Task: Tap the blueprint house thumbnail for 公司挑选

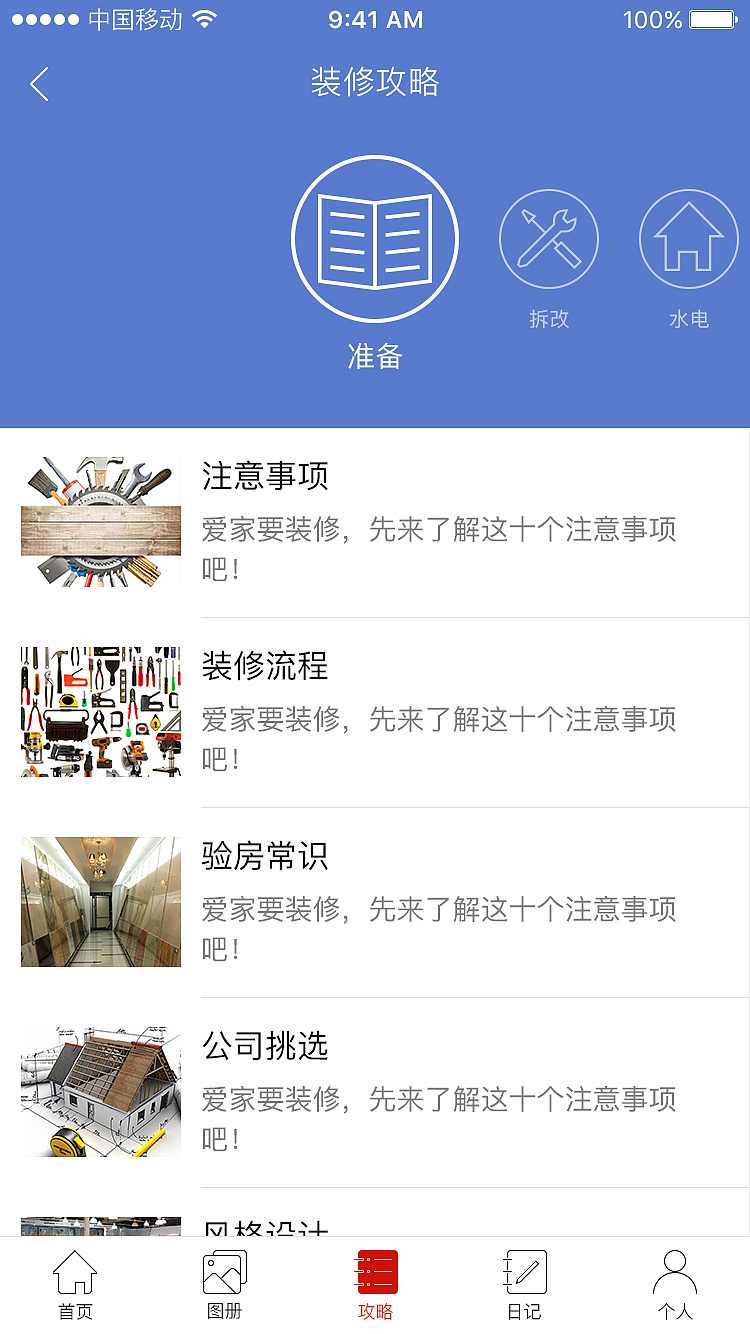Action: coord(100,1091)
